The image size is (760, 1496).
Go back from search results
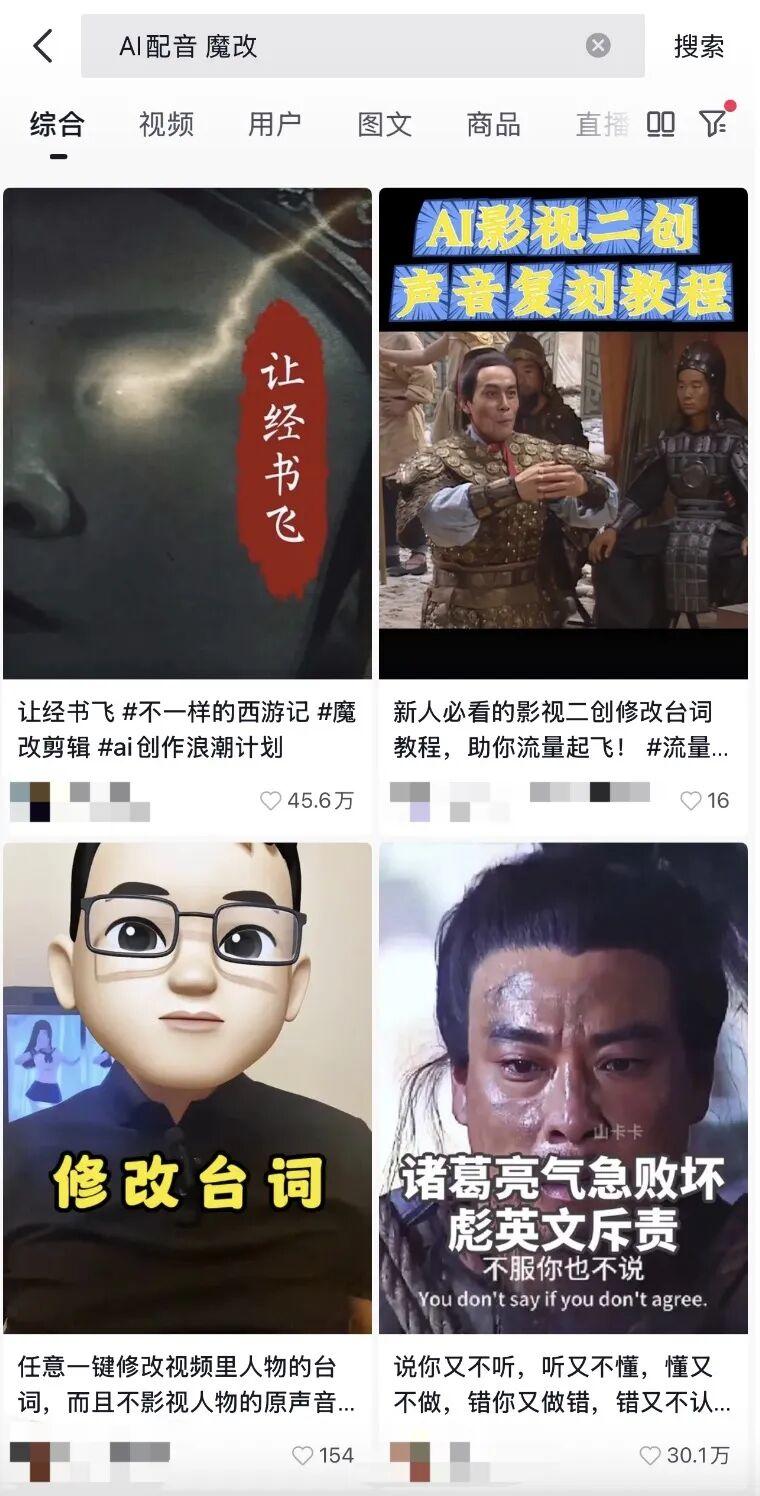[42, 46]
